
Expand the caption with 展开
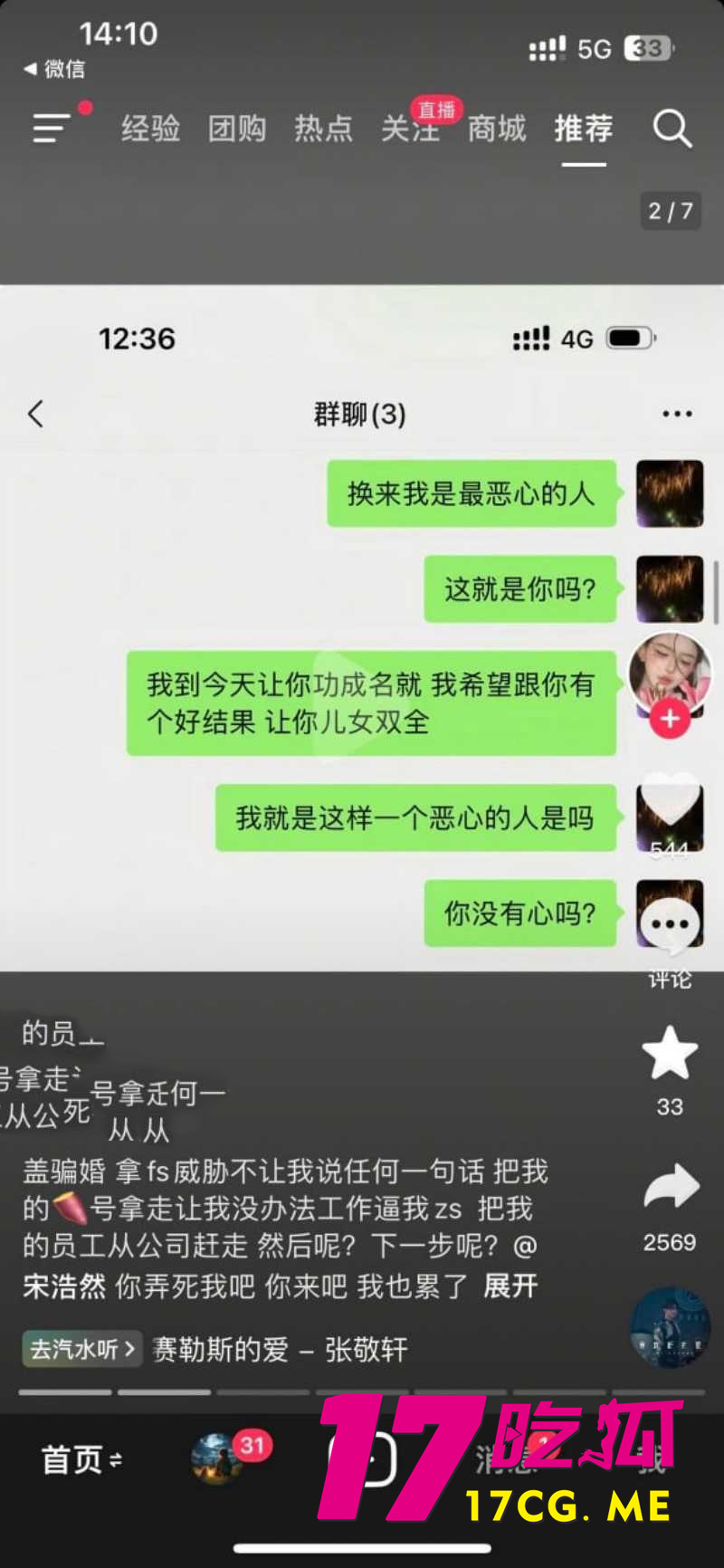click(510, 1286)
